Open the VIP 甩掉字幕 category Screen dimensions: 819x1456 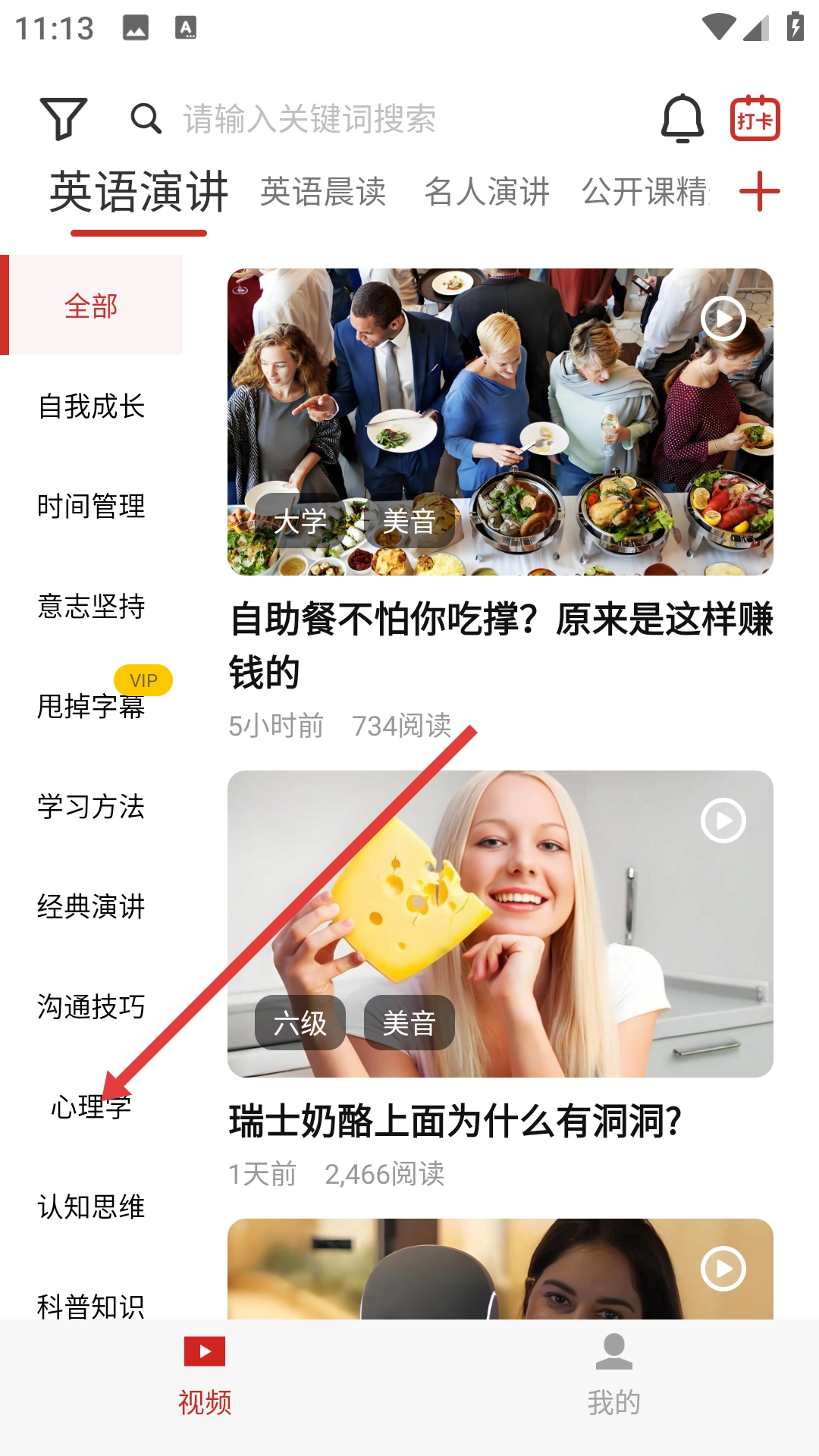[91, 707]
